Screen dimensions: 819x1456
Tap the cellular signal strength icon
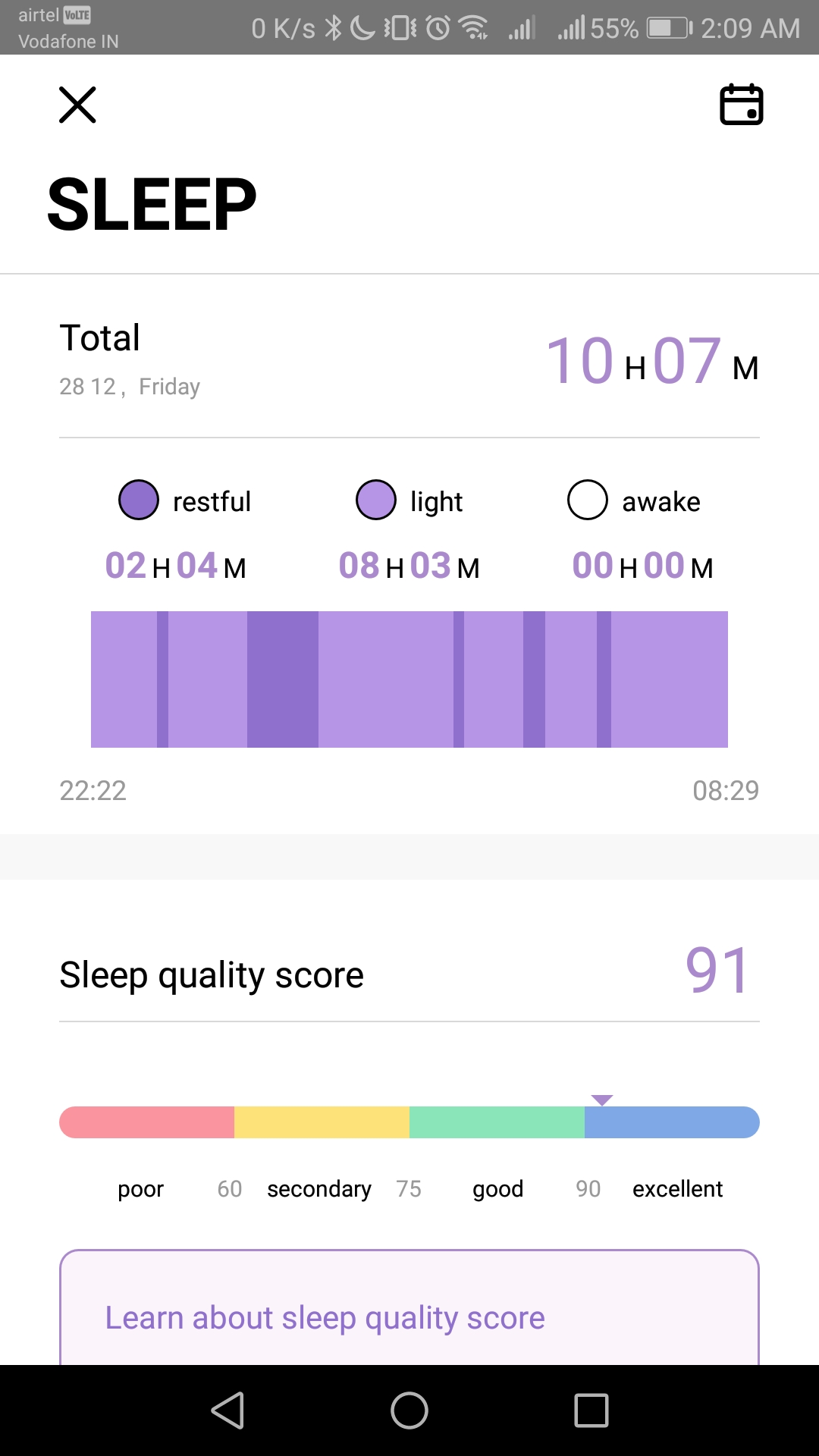click(573, 29)
